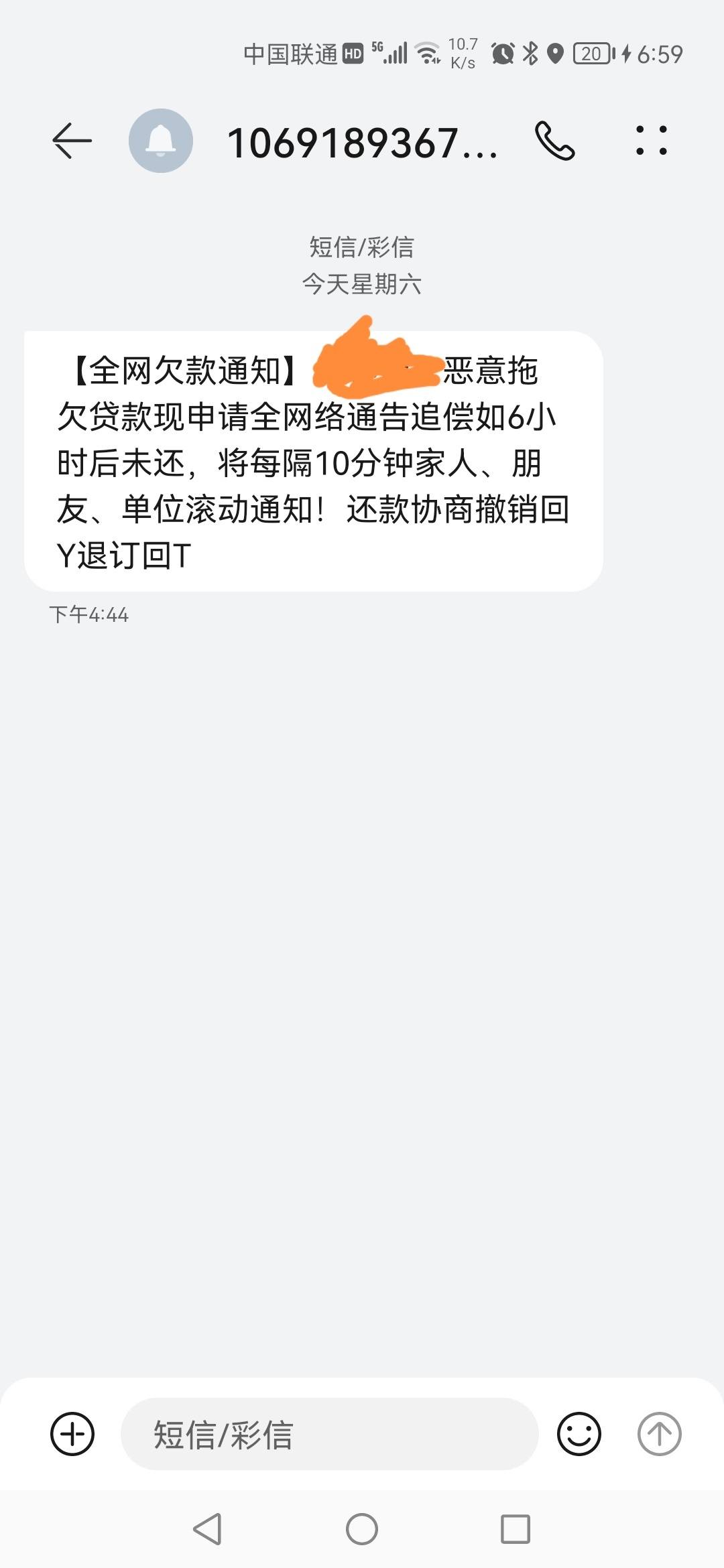The height and width of the screenshot is (1568, 724).
Task: Open the sender's bell avatar
Action: tap(161, 141)
